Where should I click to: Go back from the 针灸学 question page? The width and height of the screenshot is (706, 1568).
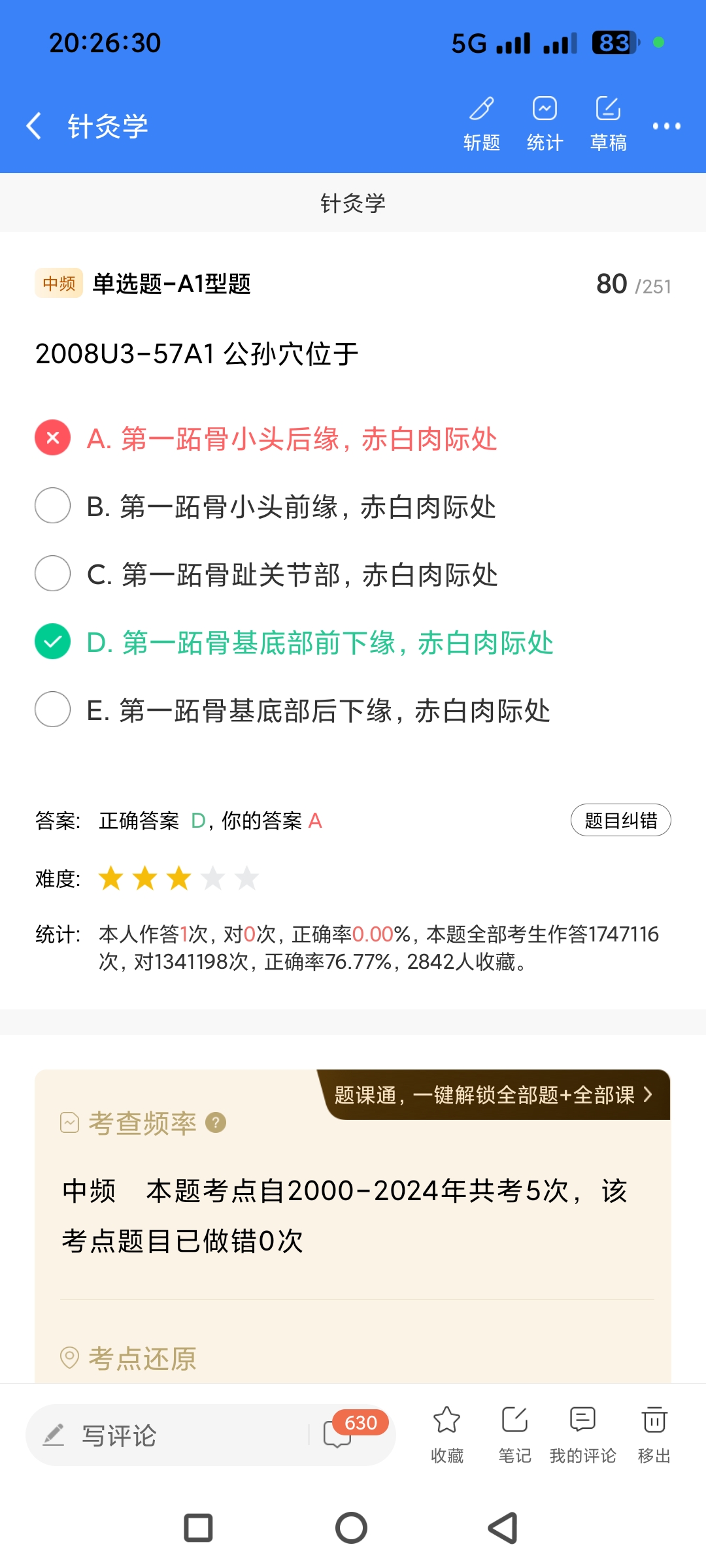(x=34, y=125)
